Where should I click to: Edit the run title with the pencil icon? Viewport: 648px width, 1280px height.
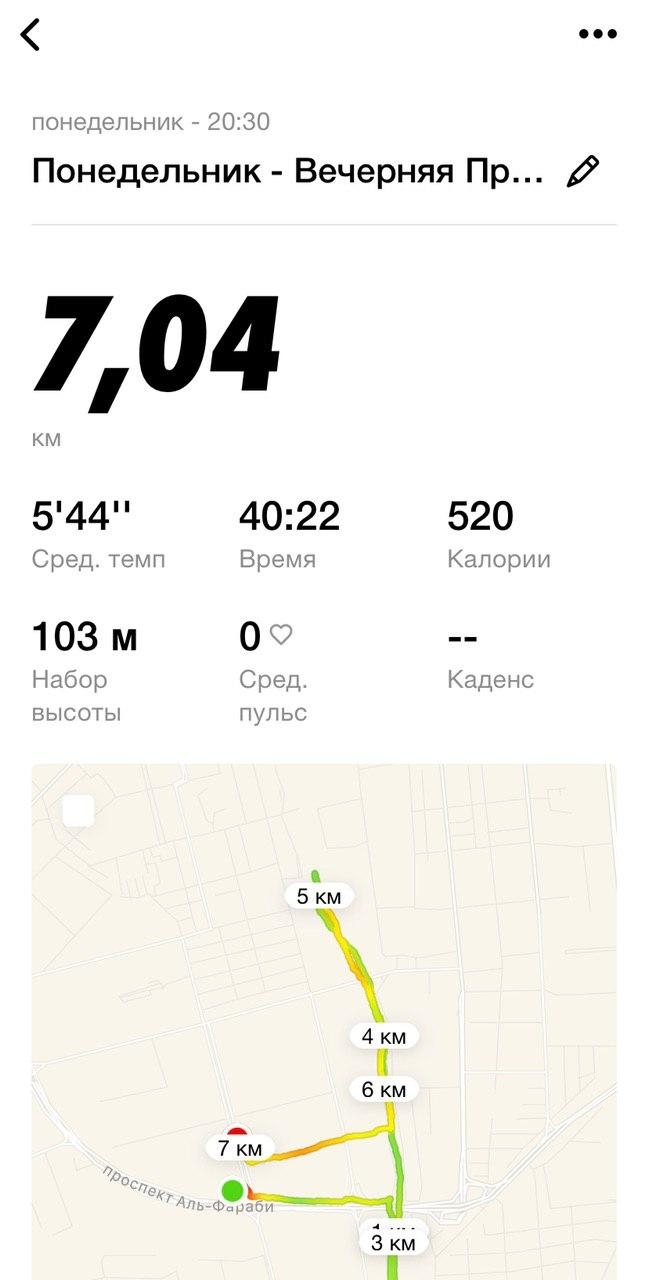pyautogui.click(x=582, y=171)
